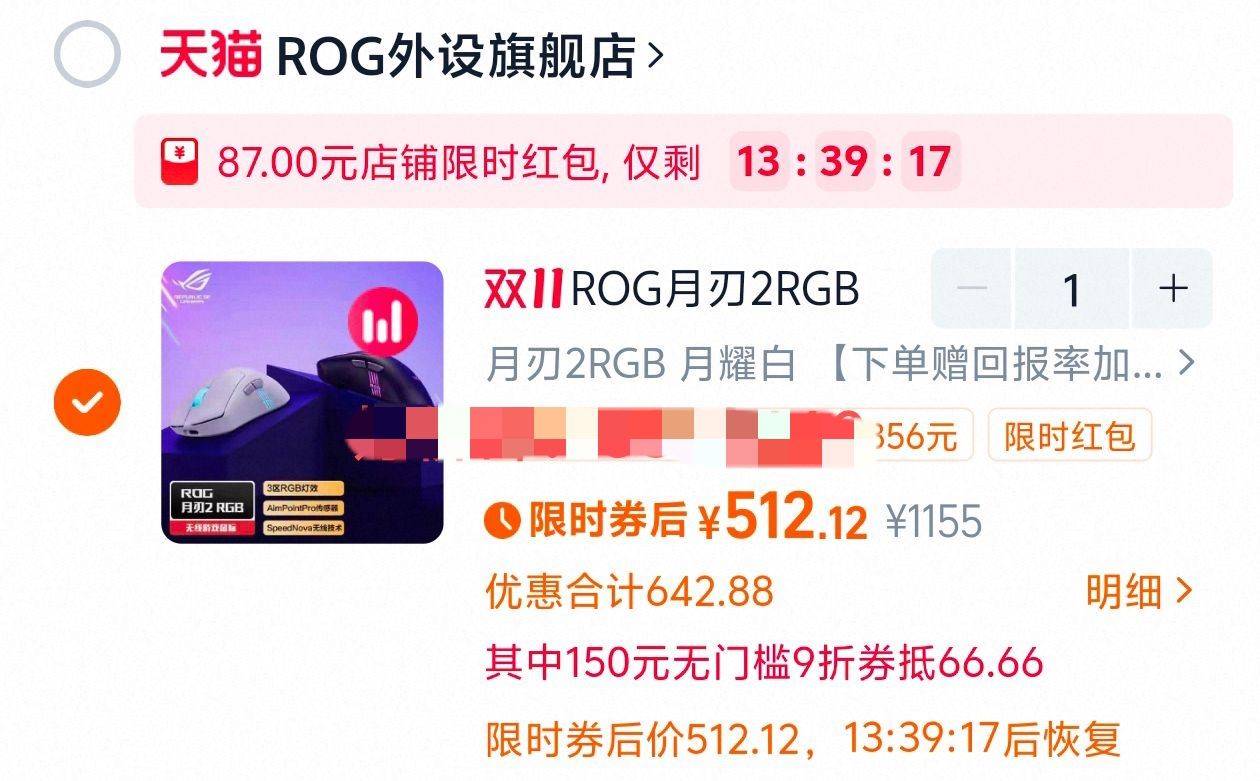Viewport: 1260px width, 781px height.
Task: Uncheck the ROG月刃2RGB cart item
Action: coord(87,402)
